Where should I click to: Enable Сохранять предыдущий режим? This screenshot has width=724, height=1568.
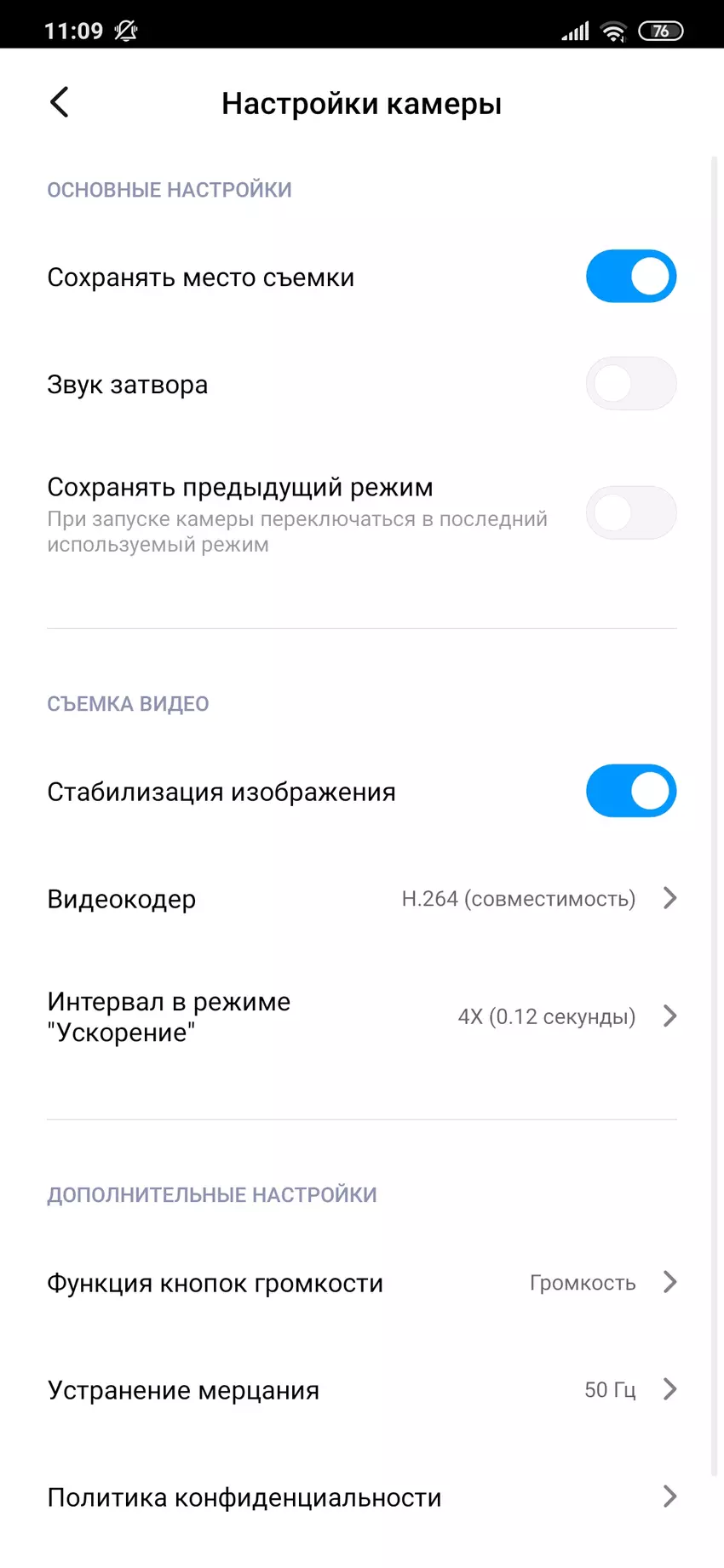630,512
